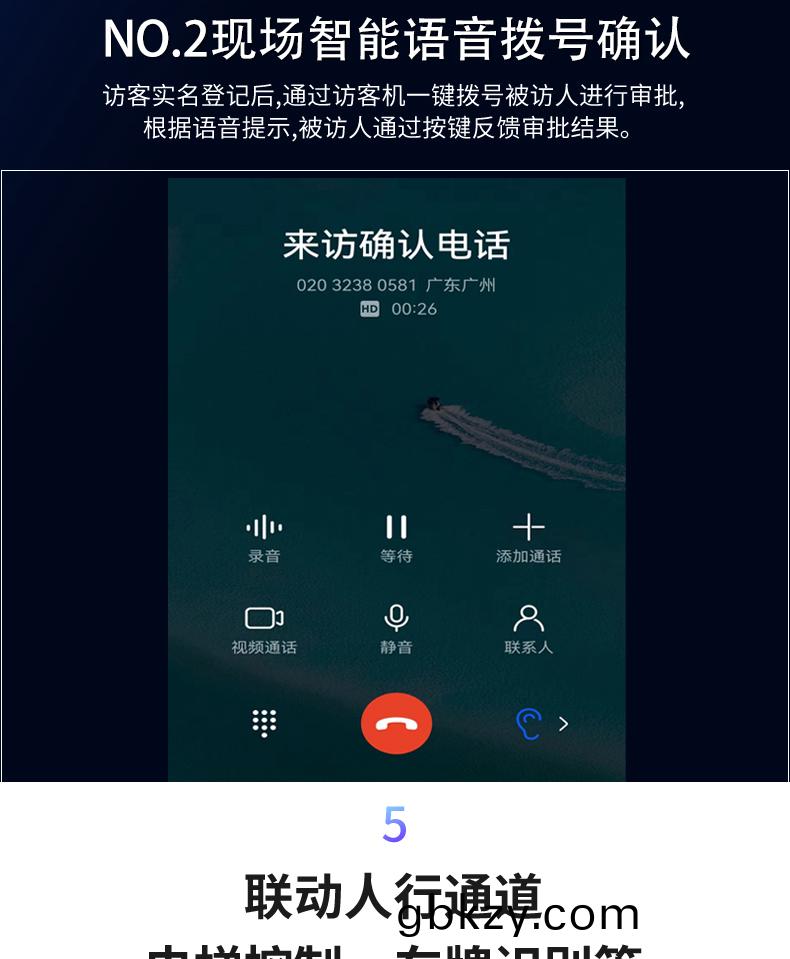Select the 来访确认电话 call header

click(394, 241)
